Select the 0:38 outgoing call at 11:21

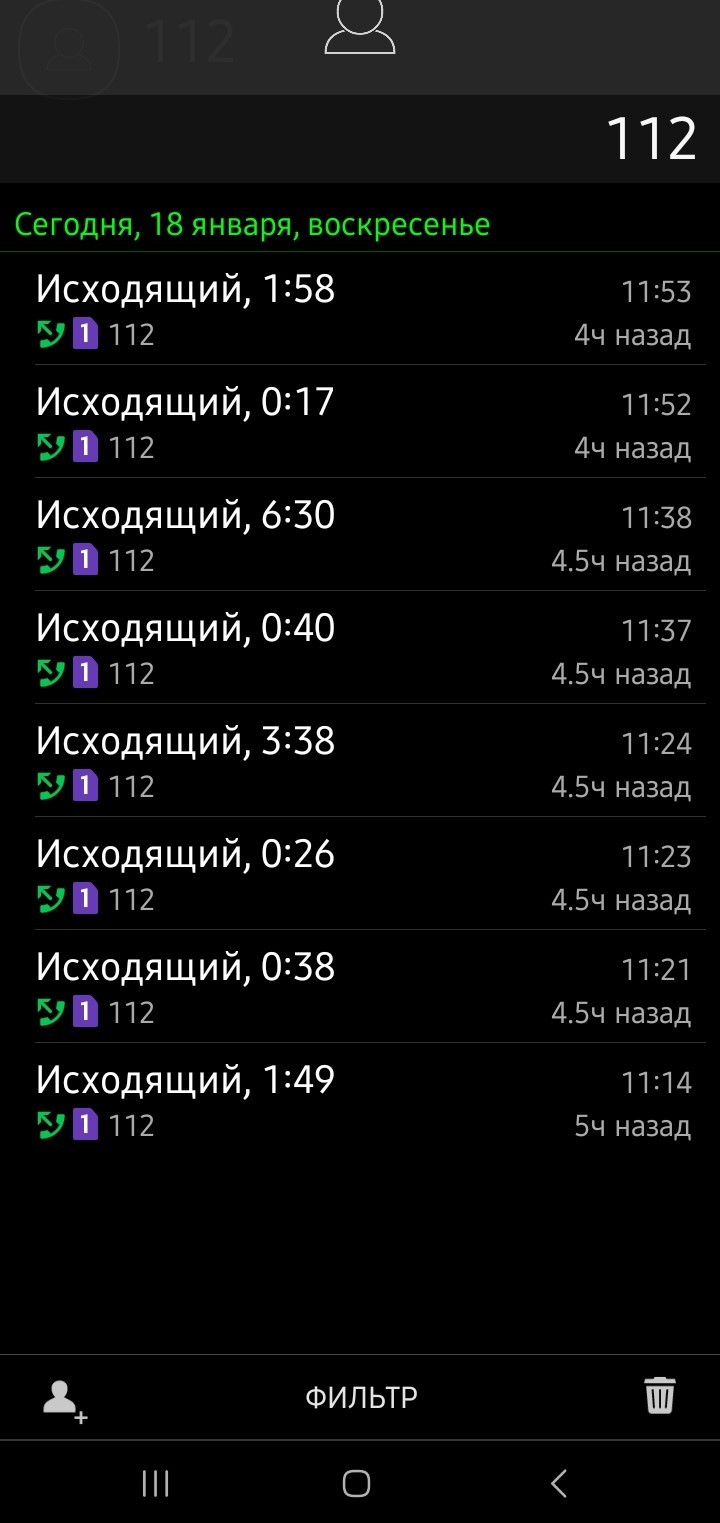[360, 987]
